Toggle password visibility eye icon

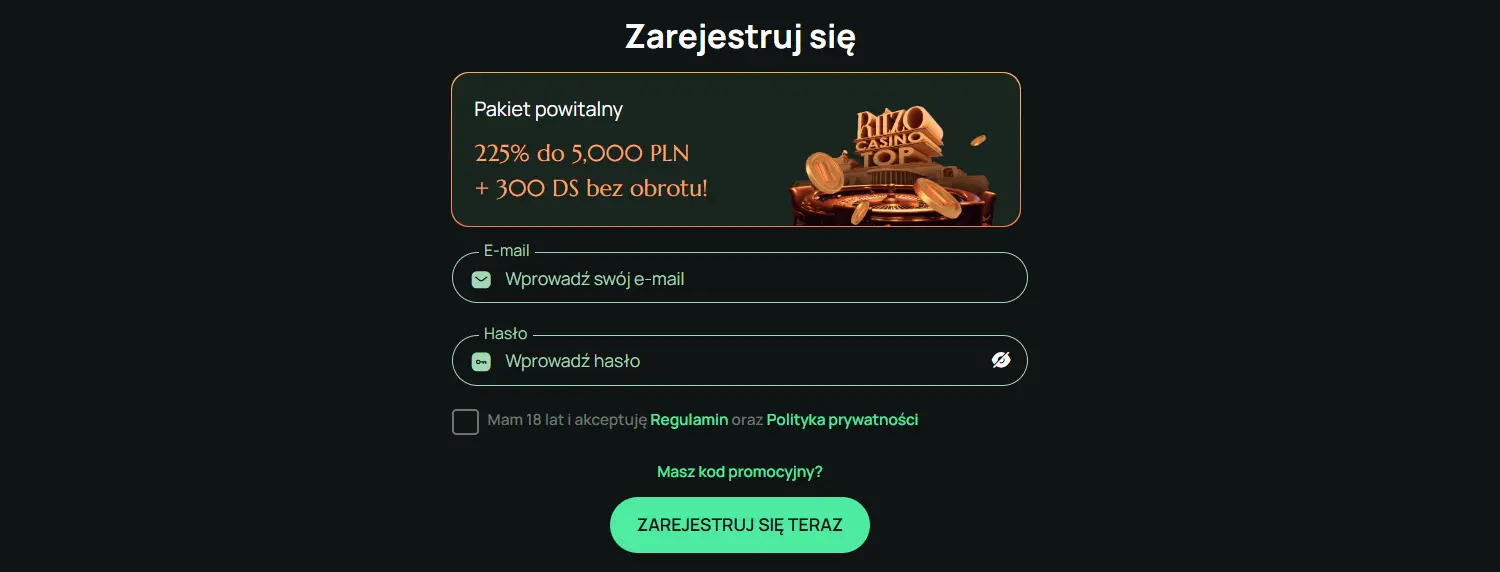pyautogui.click(x=1001, y=360)
